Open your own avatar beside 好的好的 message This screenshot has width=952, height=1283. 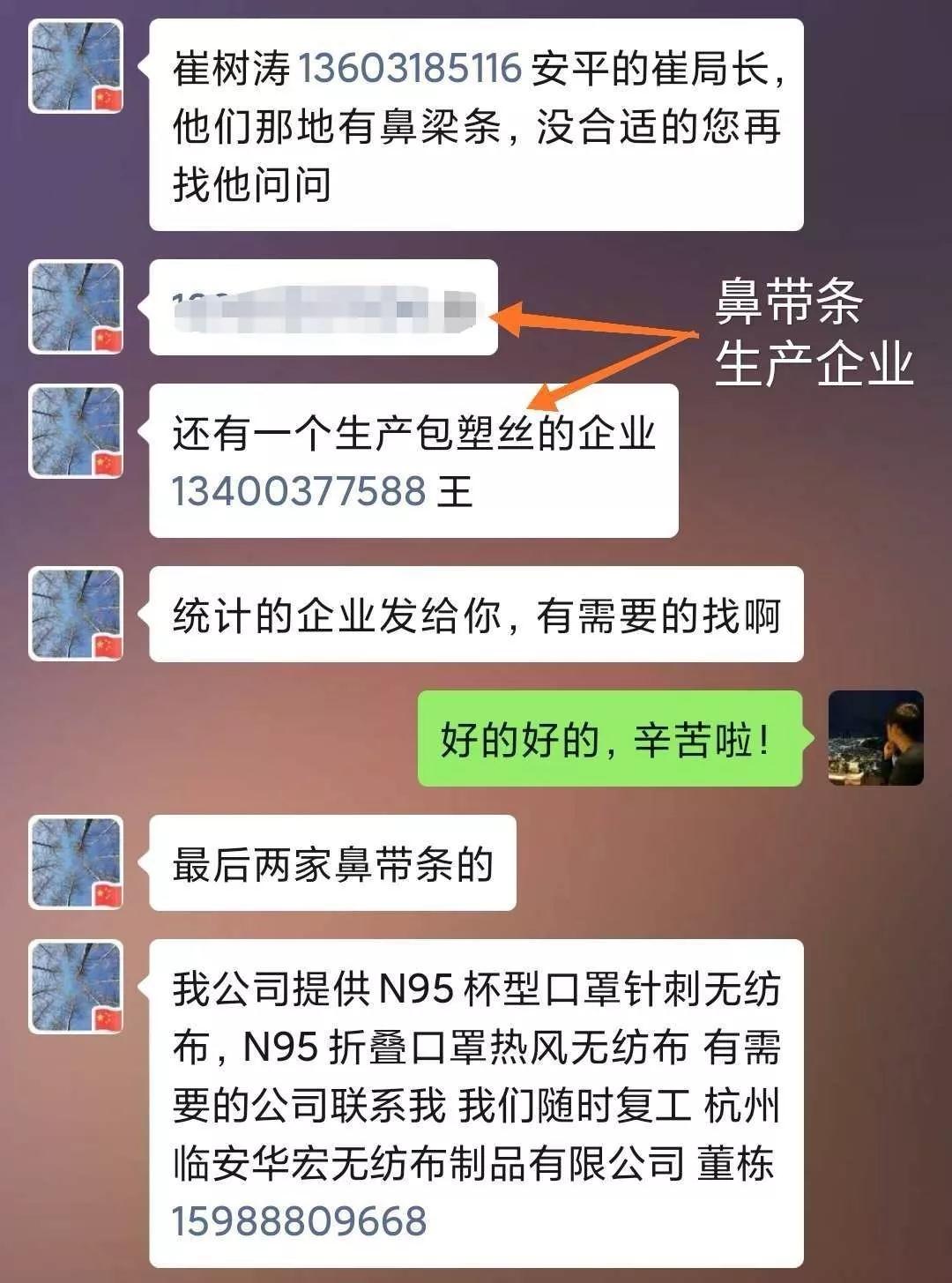click(x=875, y=738)
